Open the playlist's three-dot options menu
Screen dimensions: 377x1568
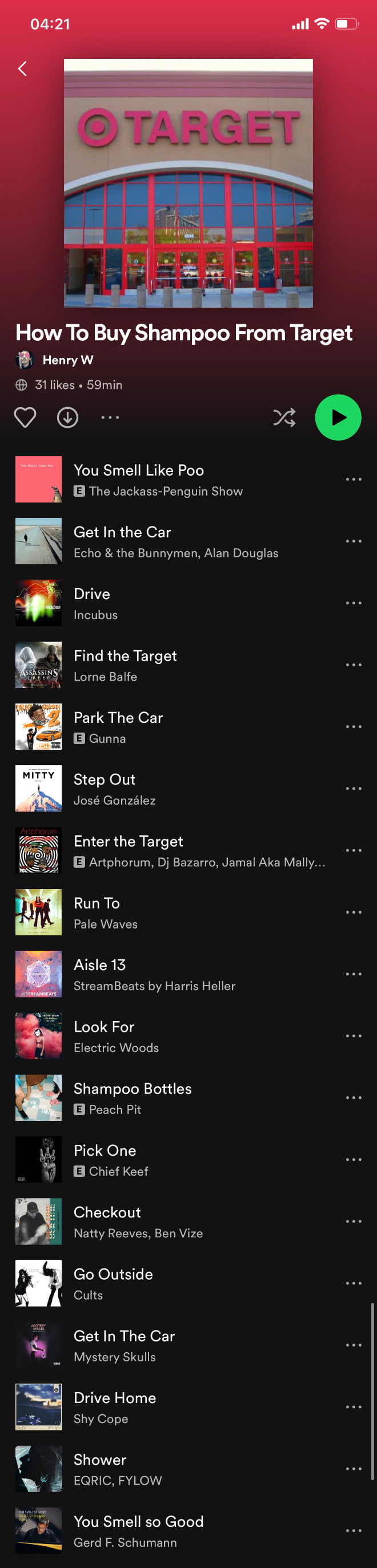[x=110, y=417]
